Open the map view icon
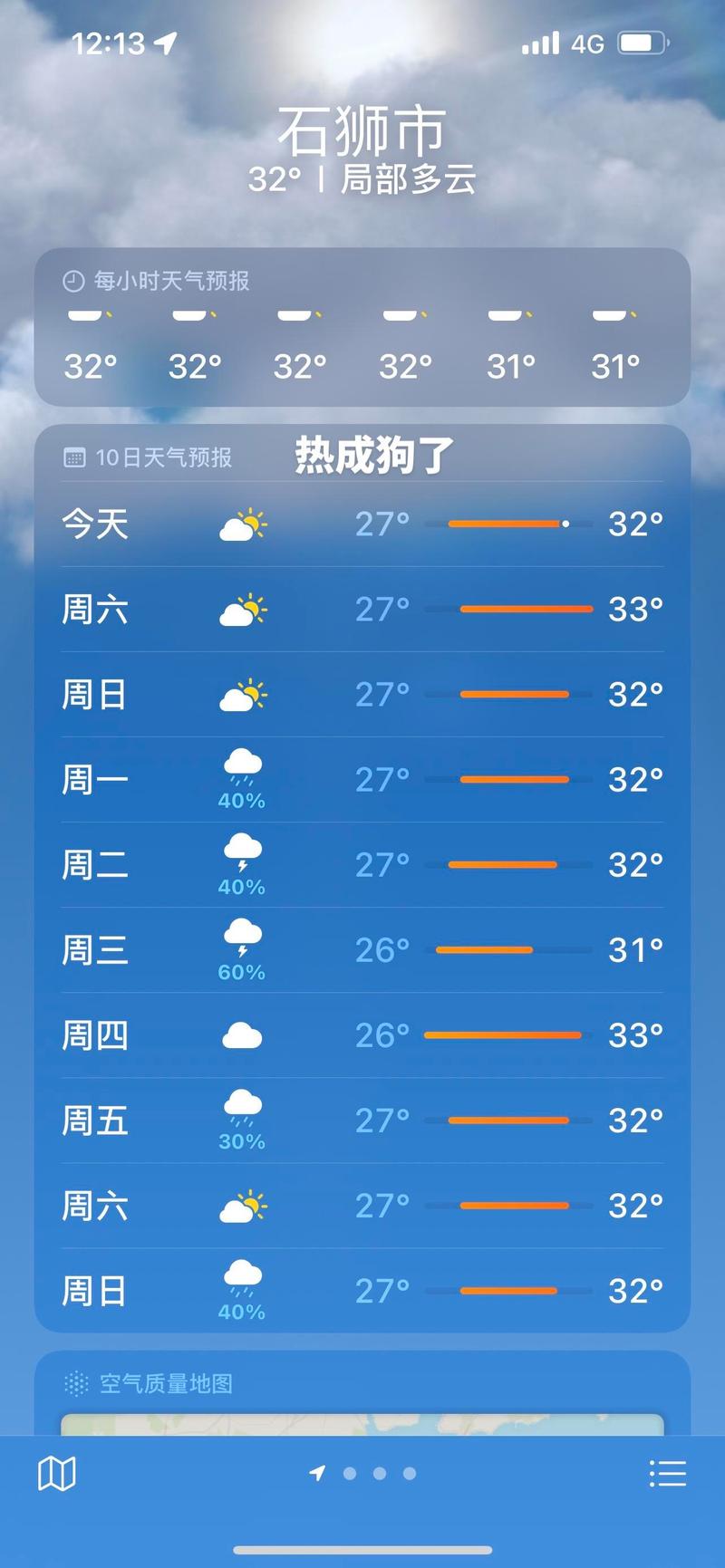The height and width of the screenshot is (1568, 725). point(57,1472)
